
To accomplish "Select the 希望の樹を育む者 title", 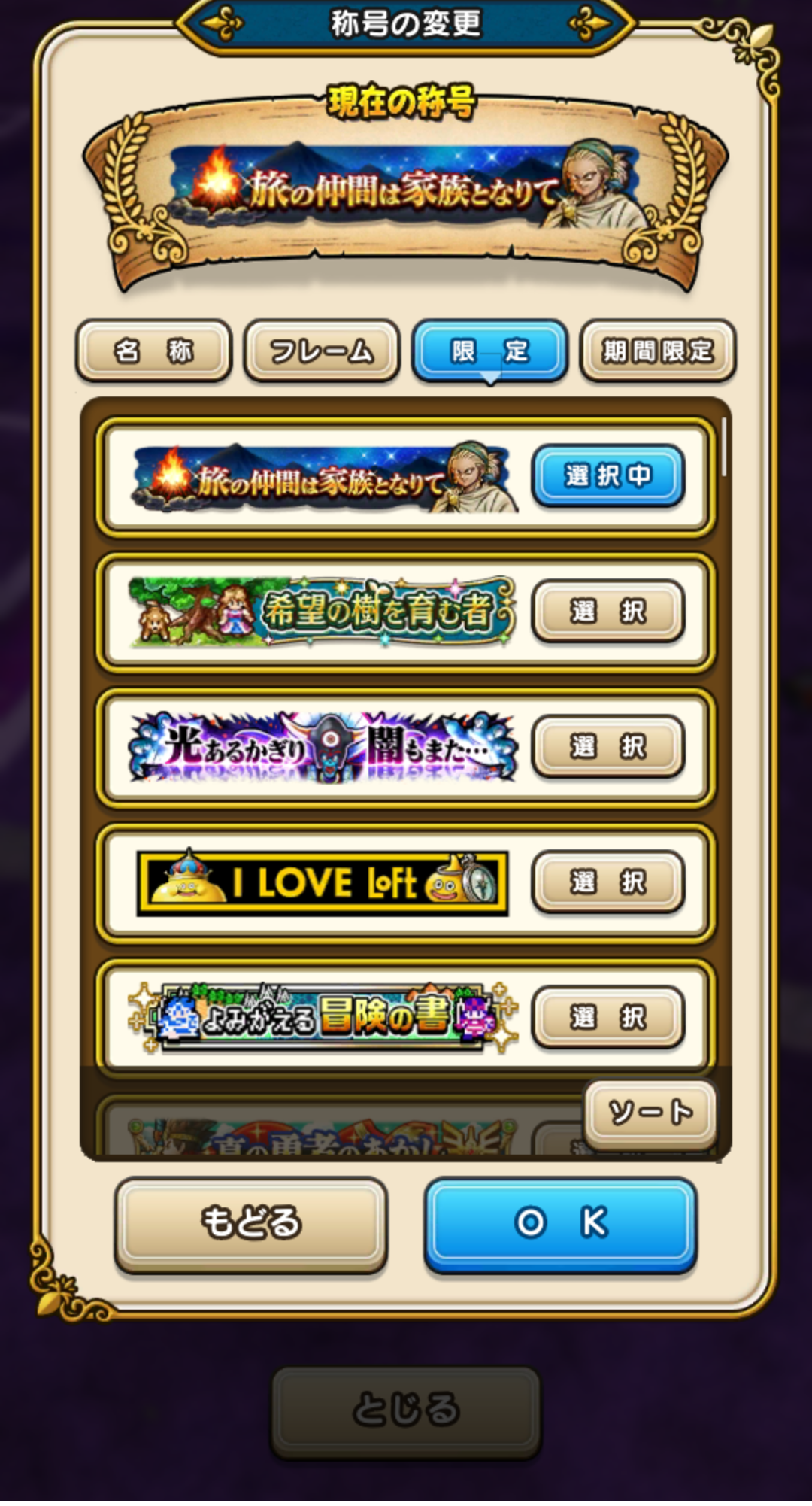I will [x=607, y=611].
